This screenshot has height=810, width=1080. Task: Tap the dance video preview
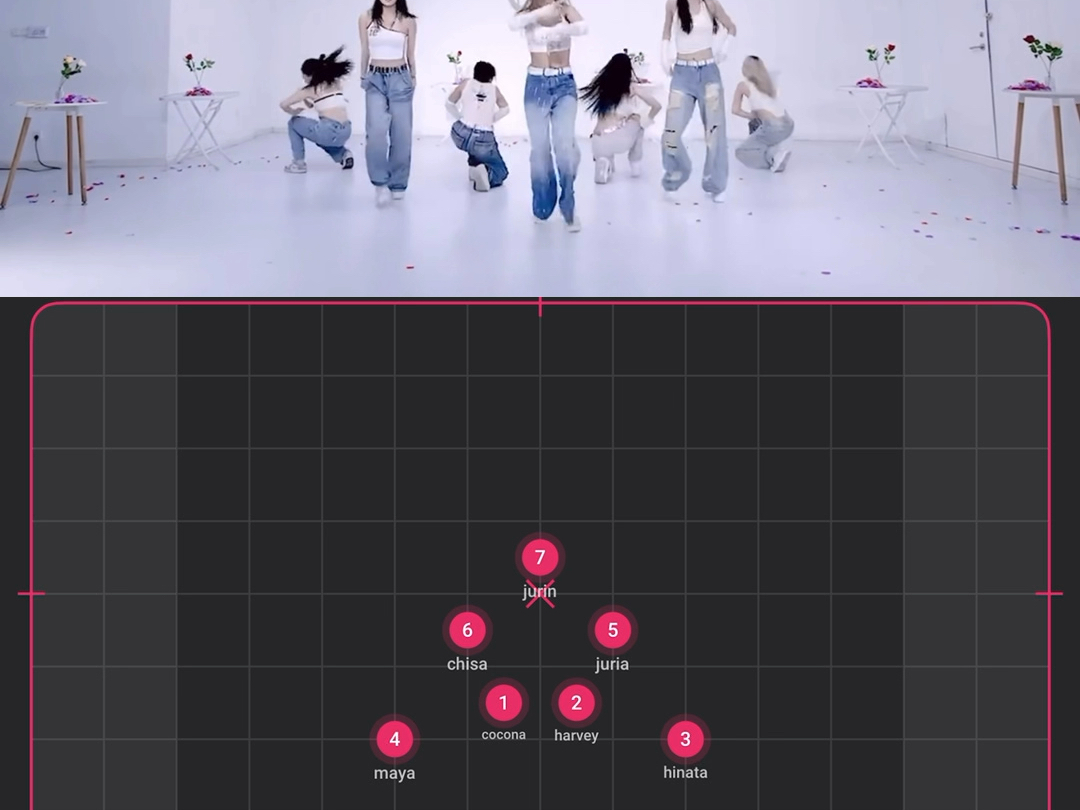coord(540,148)
